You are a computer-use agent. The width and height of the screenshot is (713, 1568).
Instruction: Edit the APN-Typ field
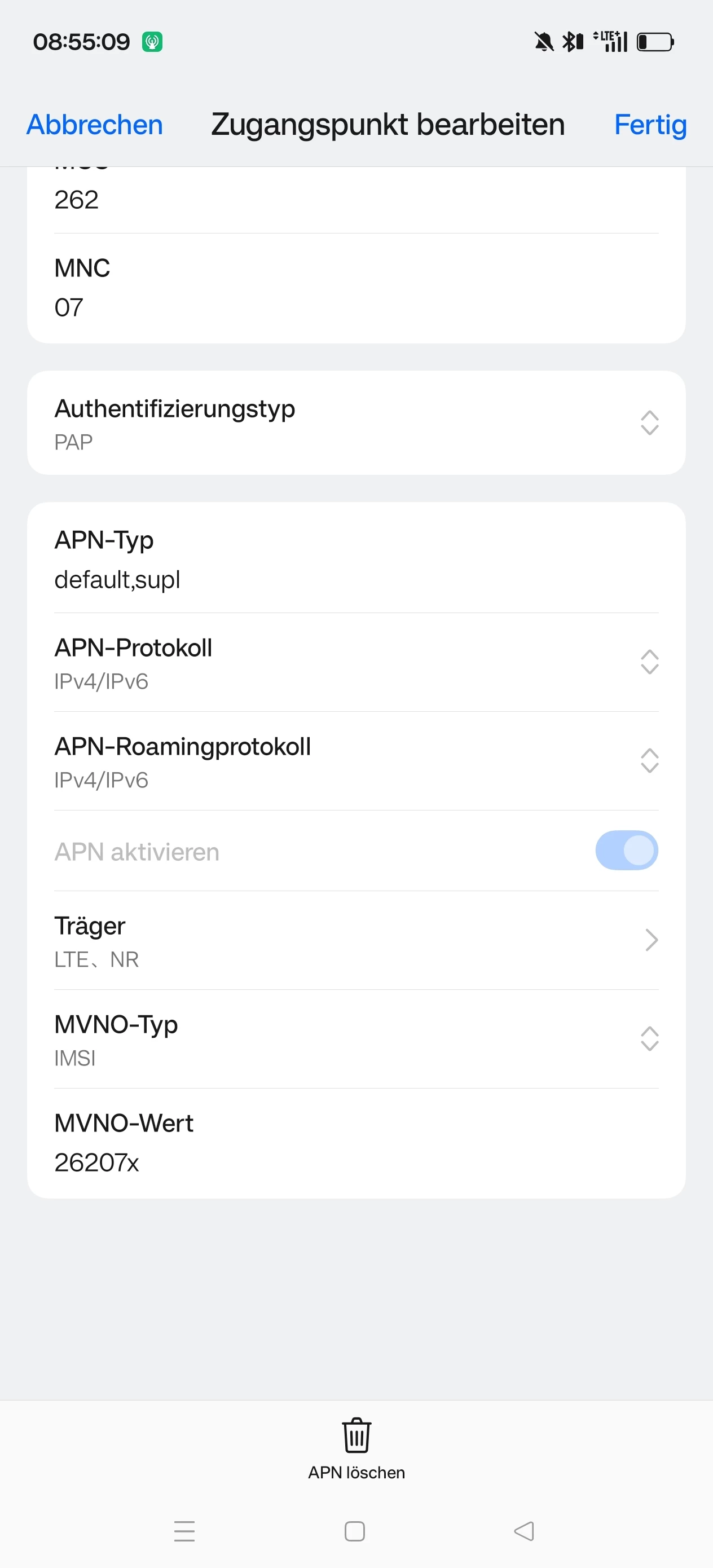click(356, 560)
